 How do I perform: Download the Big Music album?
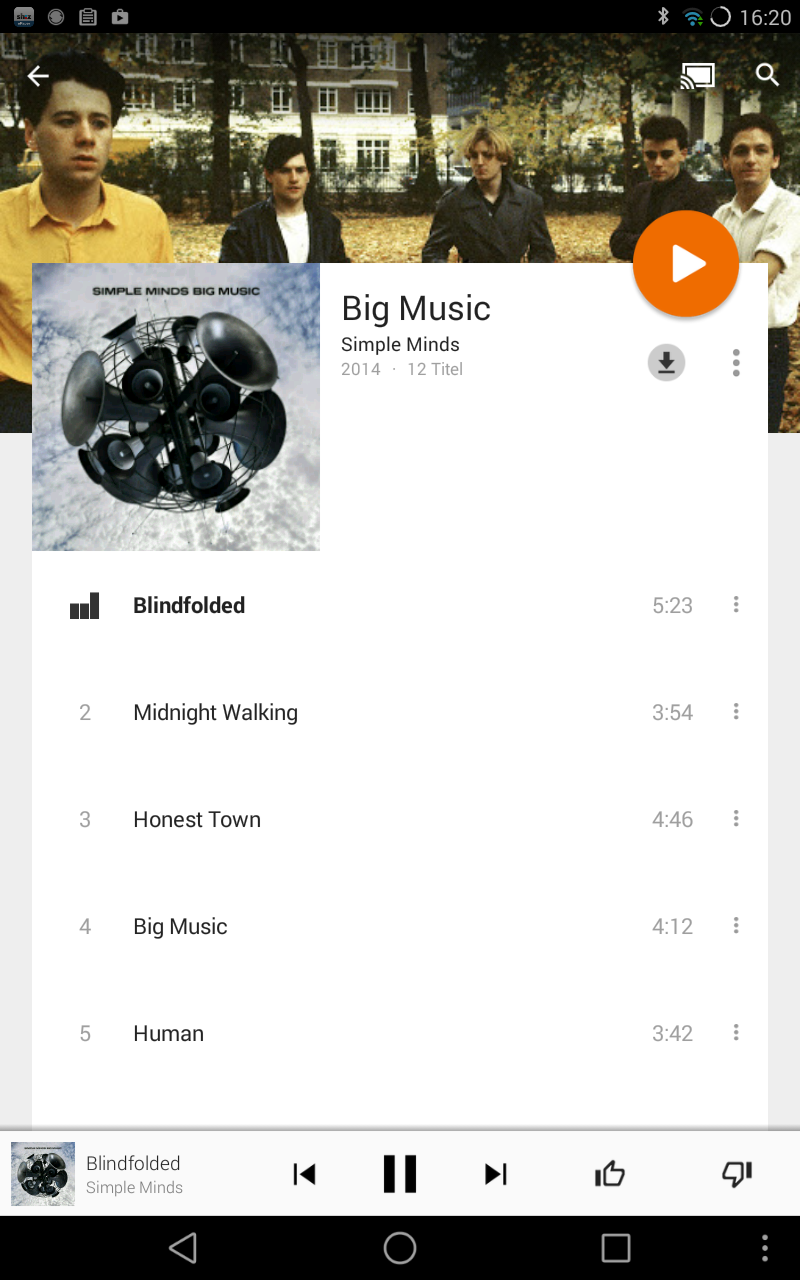[666, 363]
